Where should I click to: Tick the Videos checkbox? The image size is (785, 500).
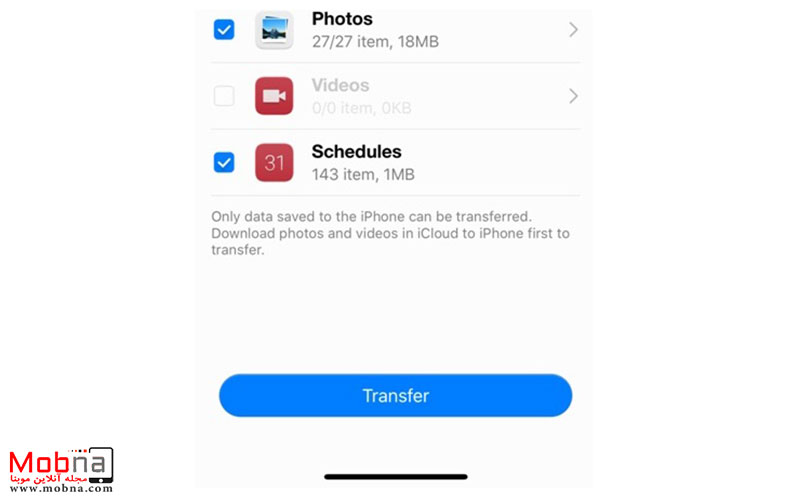(224, 96)
